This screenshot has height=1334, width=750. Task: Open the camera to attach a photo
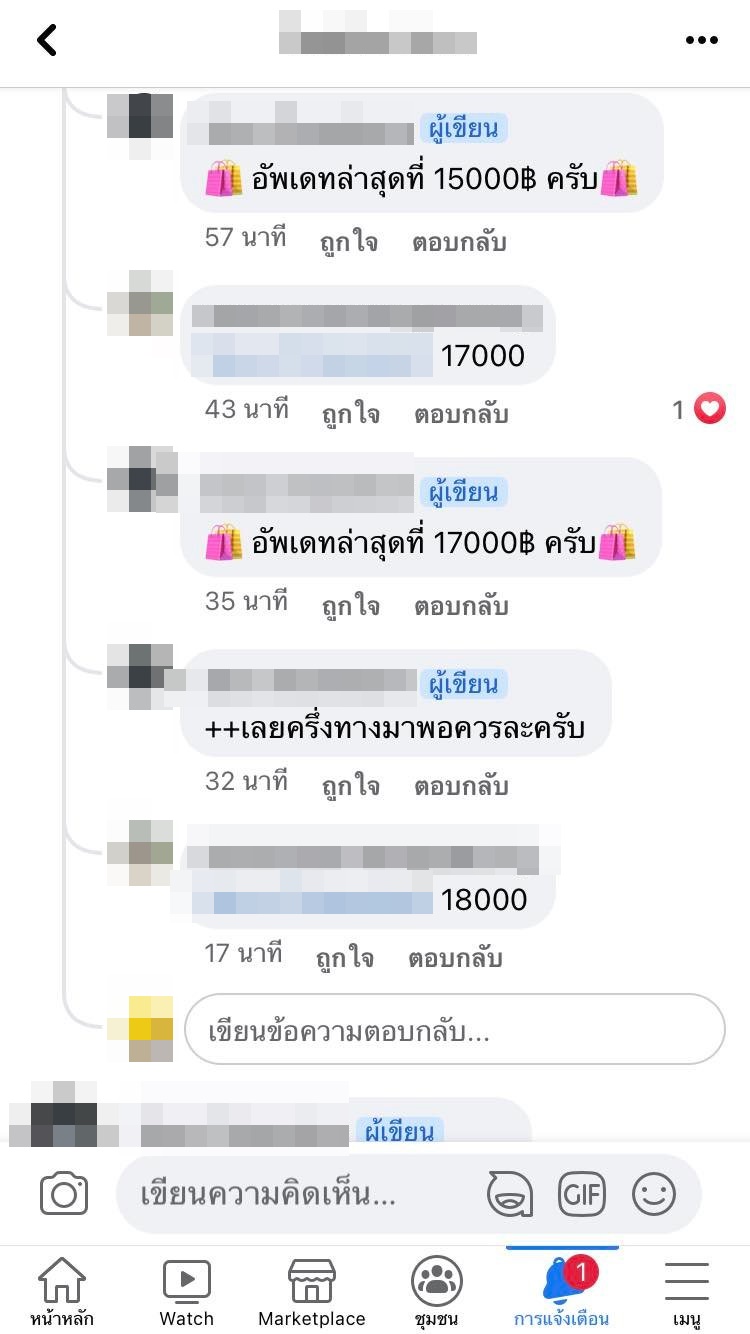pos(64,1194)
